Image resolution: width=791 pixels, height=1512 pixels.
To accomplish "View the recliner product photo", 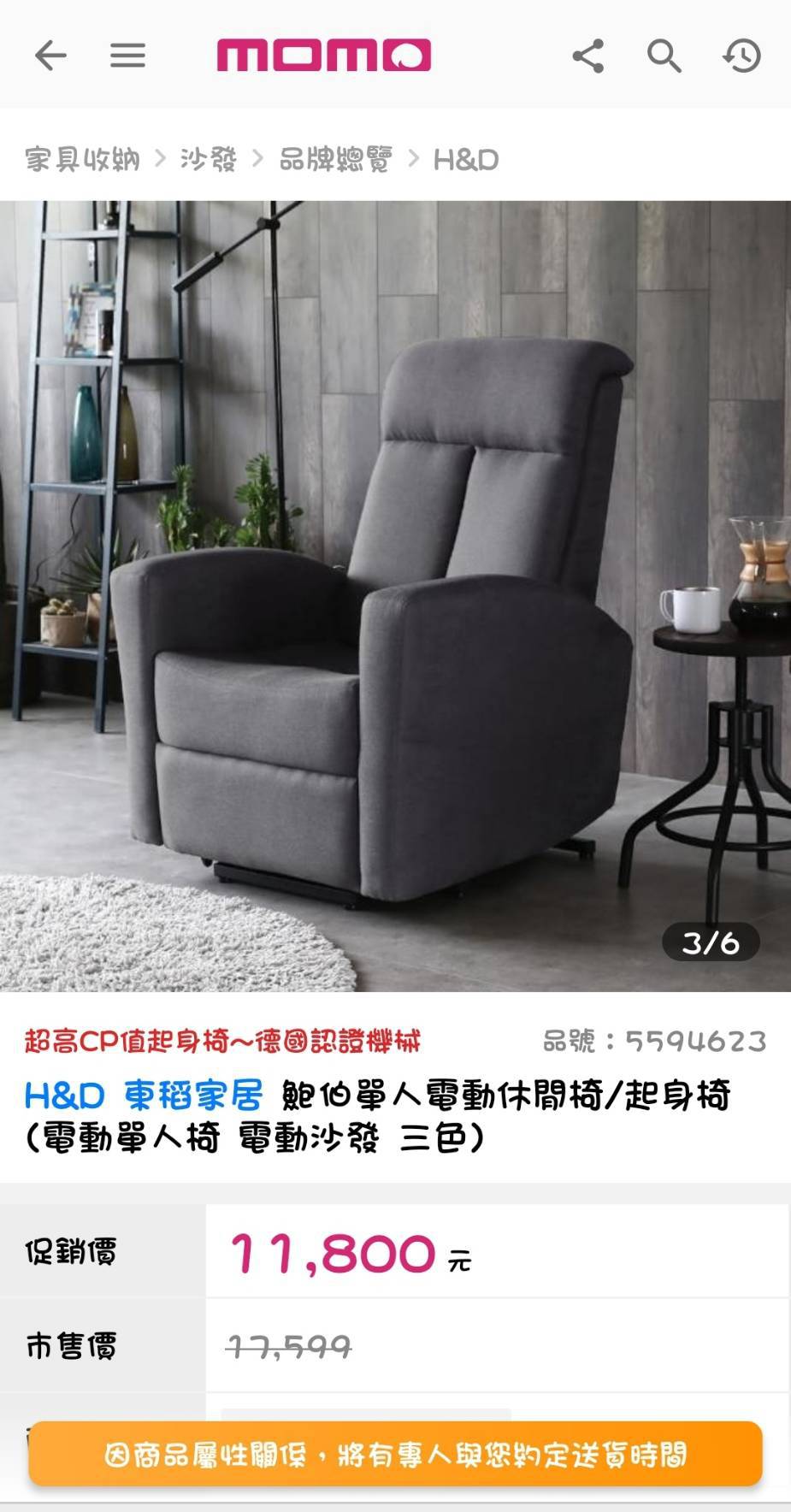I will point(395,596).
